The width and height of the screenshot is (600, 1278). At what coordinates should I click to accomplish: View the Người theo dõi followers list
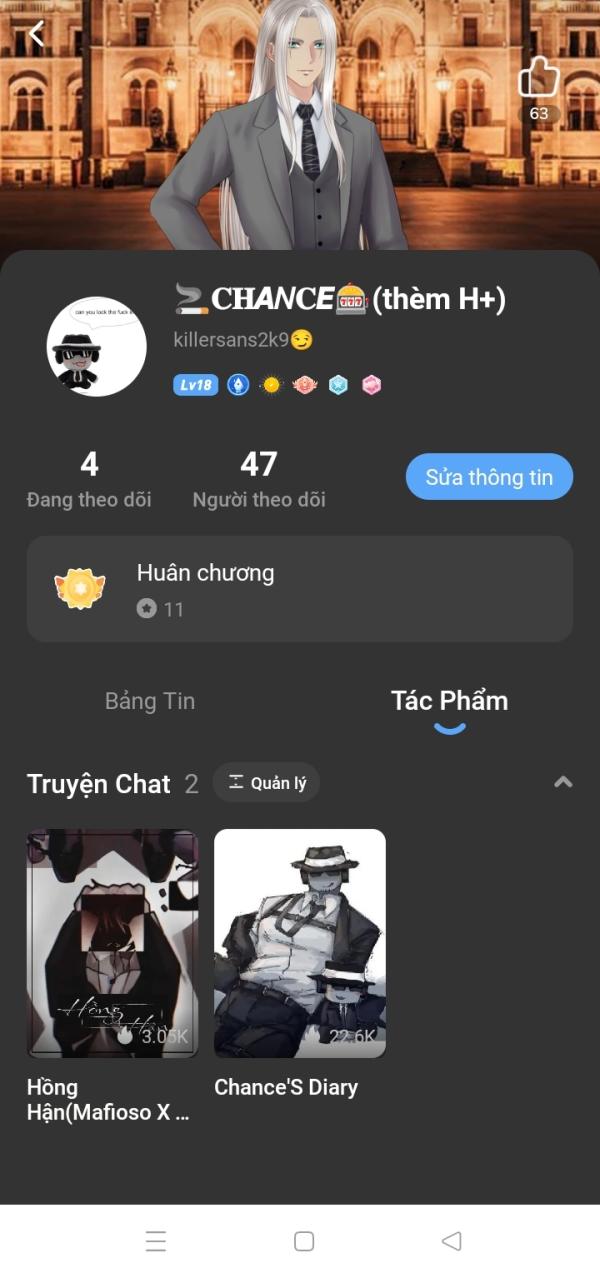pyautogui.click(x=258, y=479)
